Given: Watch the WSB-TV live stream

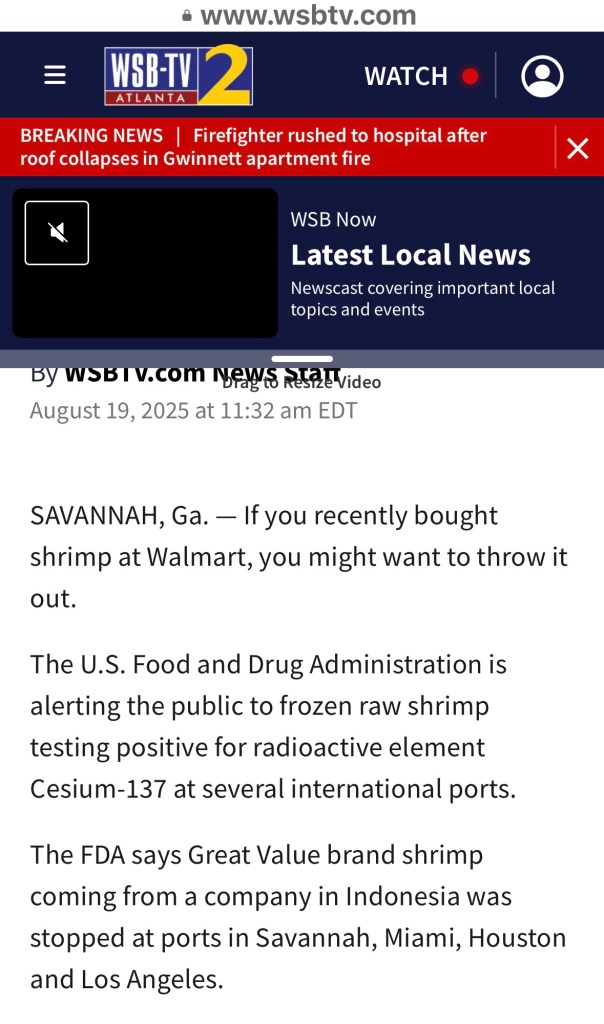Looking at the screenshot, I should coord(420,76).
